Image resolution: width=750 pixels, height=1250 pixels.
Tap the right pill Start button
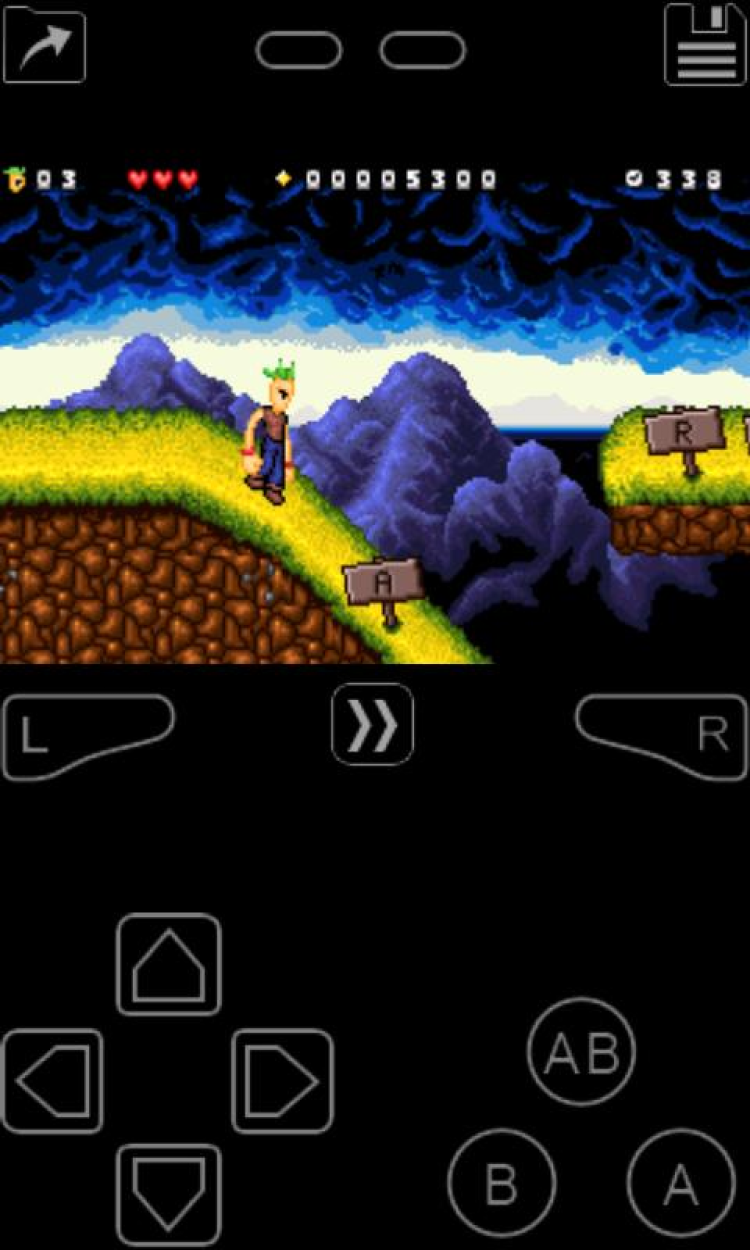point(422,50)
